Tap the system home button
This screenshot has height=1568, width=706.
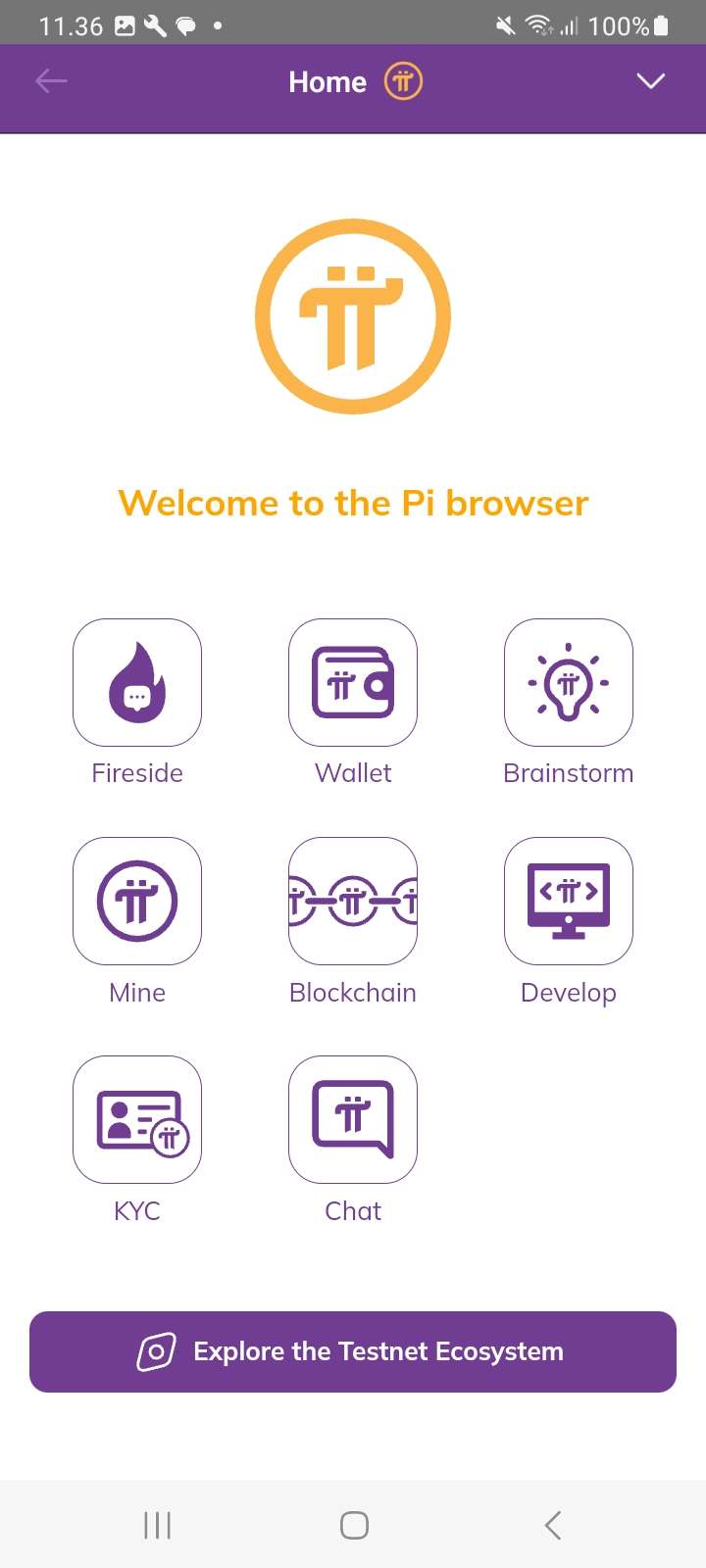(x=354, y=1525)
